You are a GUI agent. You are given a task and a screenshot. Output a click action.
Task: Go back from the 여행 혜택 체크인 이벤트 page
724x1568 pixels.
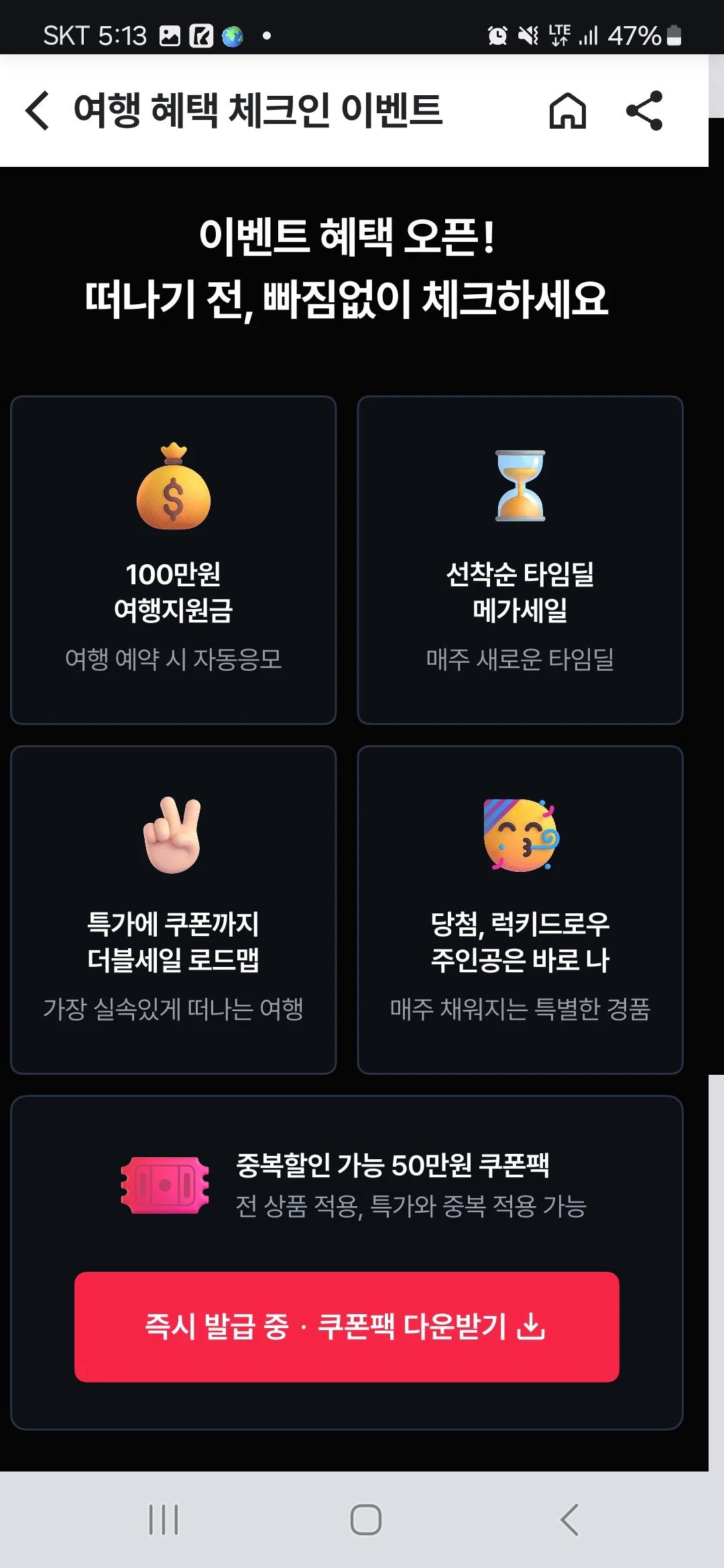point(38,111)
